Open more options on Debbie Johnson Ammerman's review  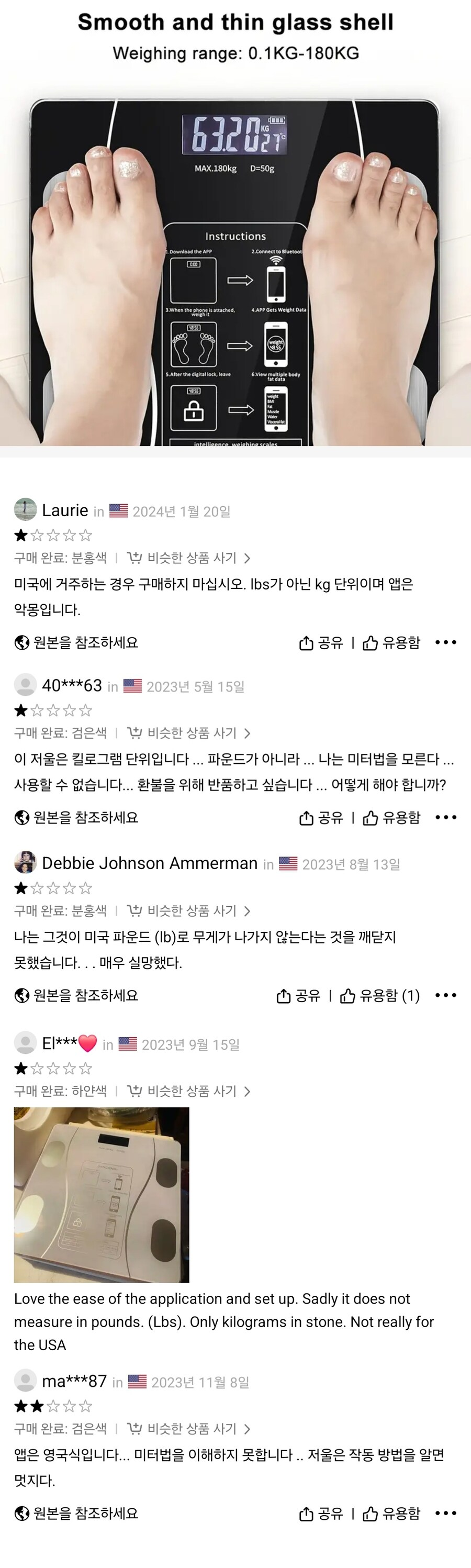pos(446,995)
